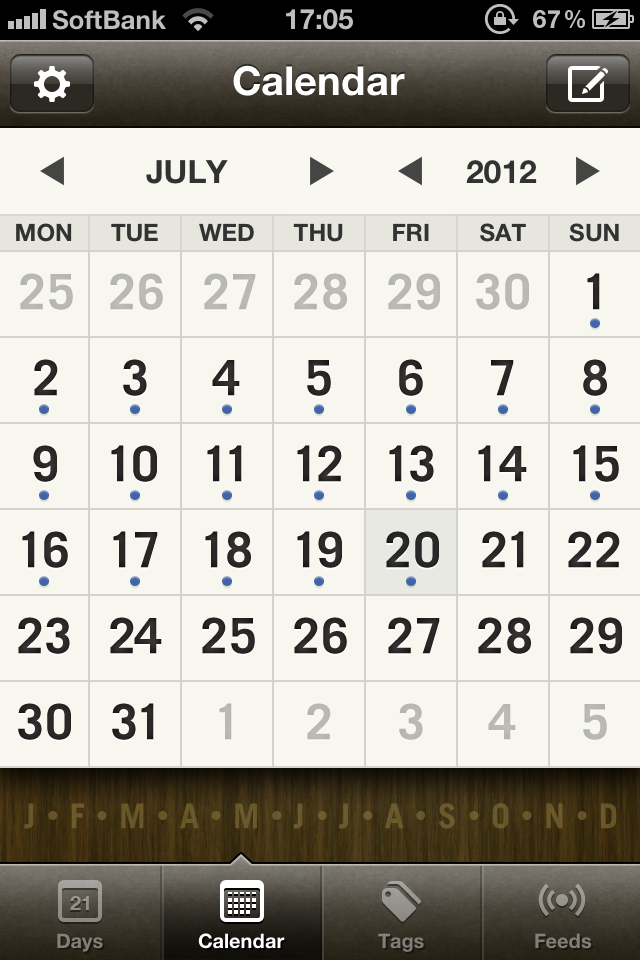Tap the date July 31
This screenshot has width=640, height=960.
[135, 724]
